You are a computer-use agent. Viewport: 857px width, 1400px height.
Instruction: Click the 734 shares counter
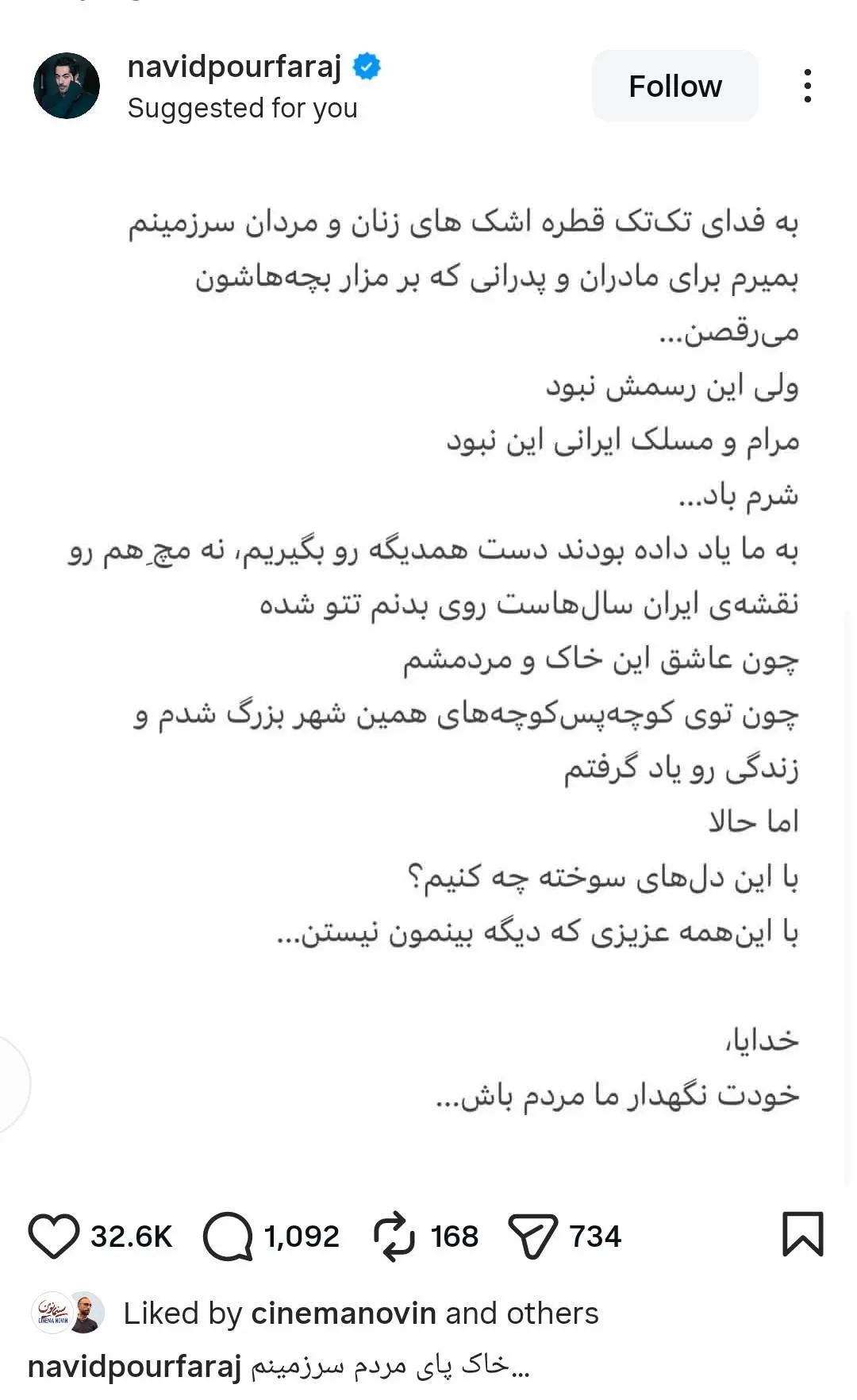tap(596, 1235)
